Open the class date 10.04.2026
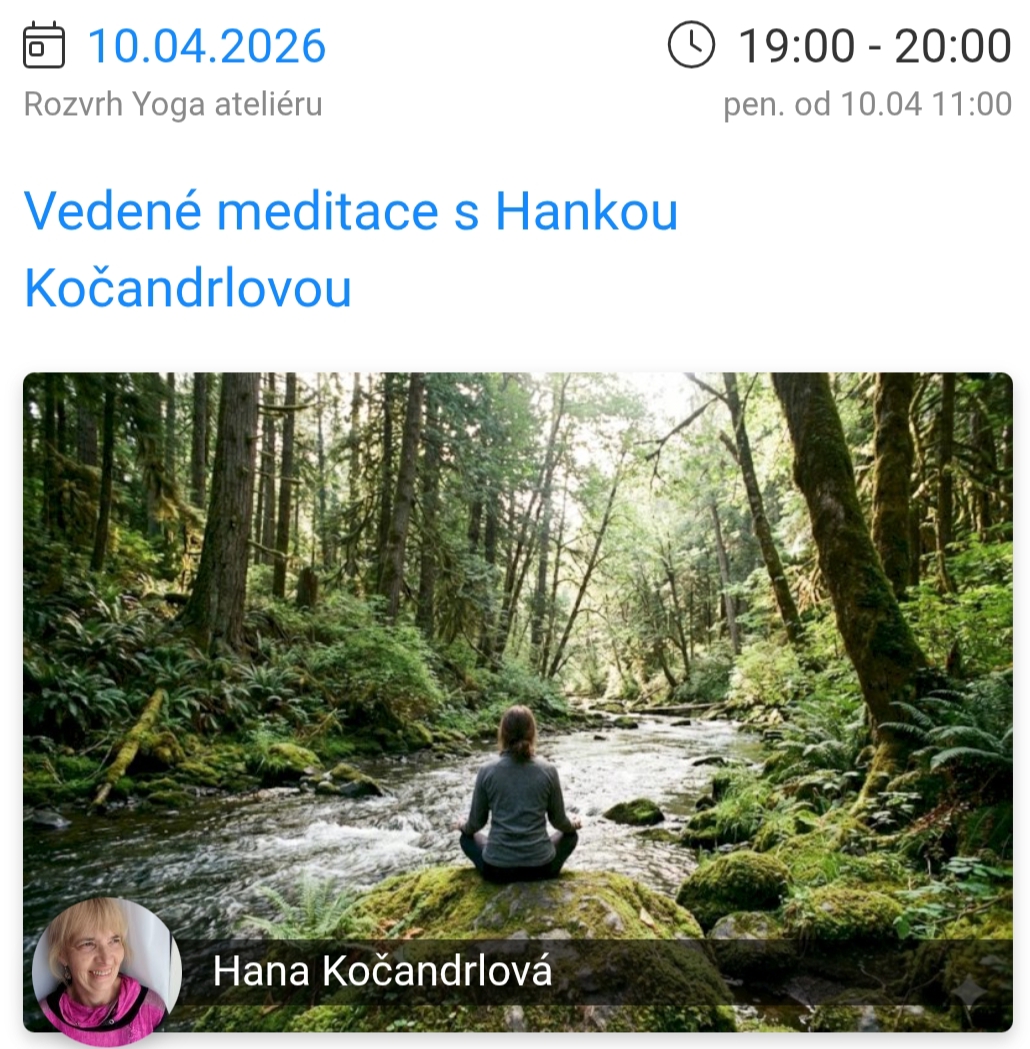The width and height of the screenshot is (1030, 1049). [x=206, y=46]
